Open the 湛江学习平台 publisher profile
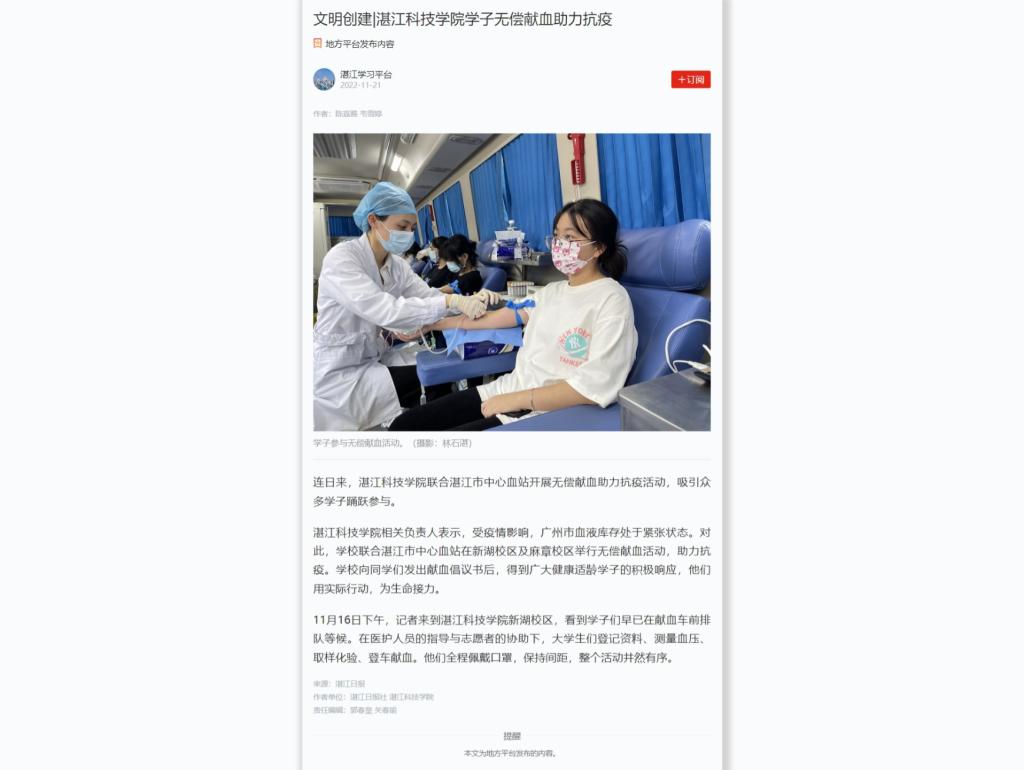1024x770 pixels. (365, 74)
